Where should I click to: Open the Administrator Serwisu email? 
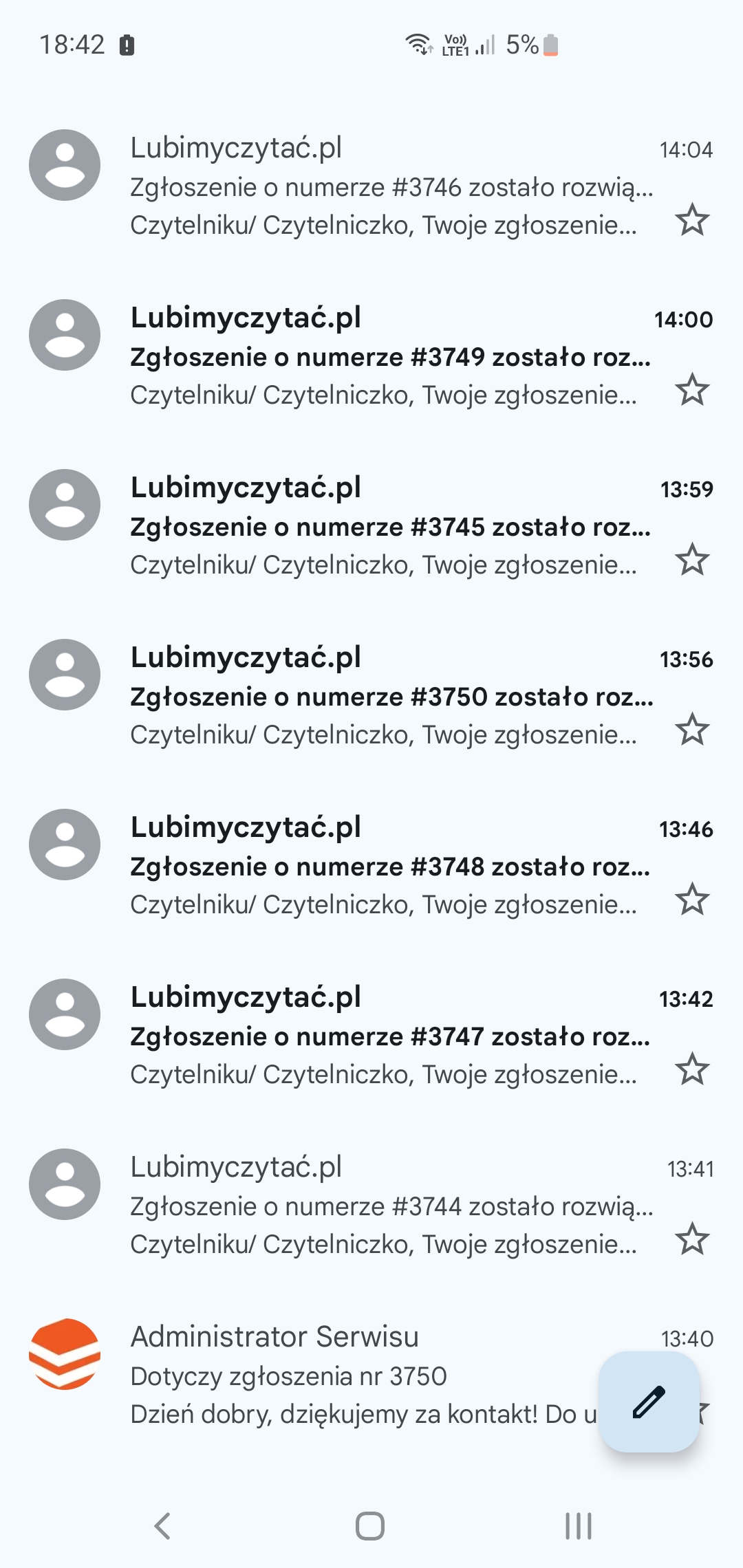tap(344, 1375)
